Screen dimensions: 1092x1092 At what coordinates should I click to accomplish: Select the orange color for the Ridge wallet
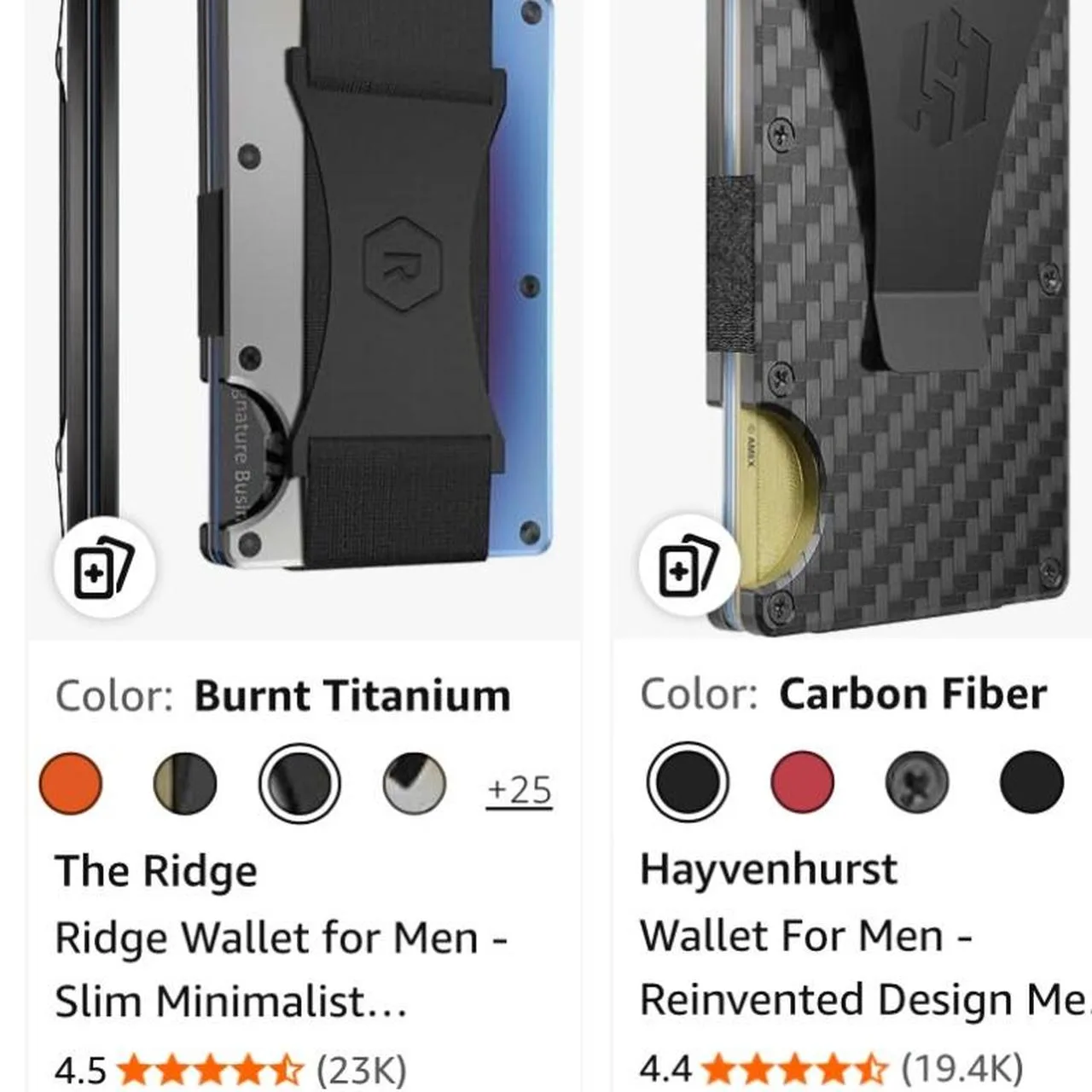(71, 783)
